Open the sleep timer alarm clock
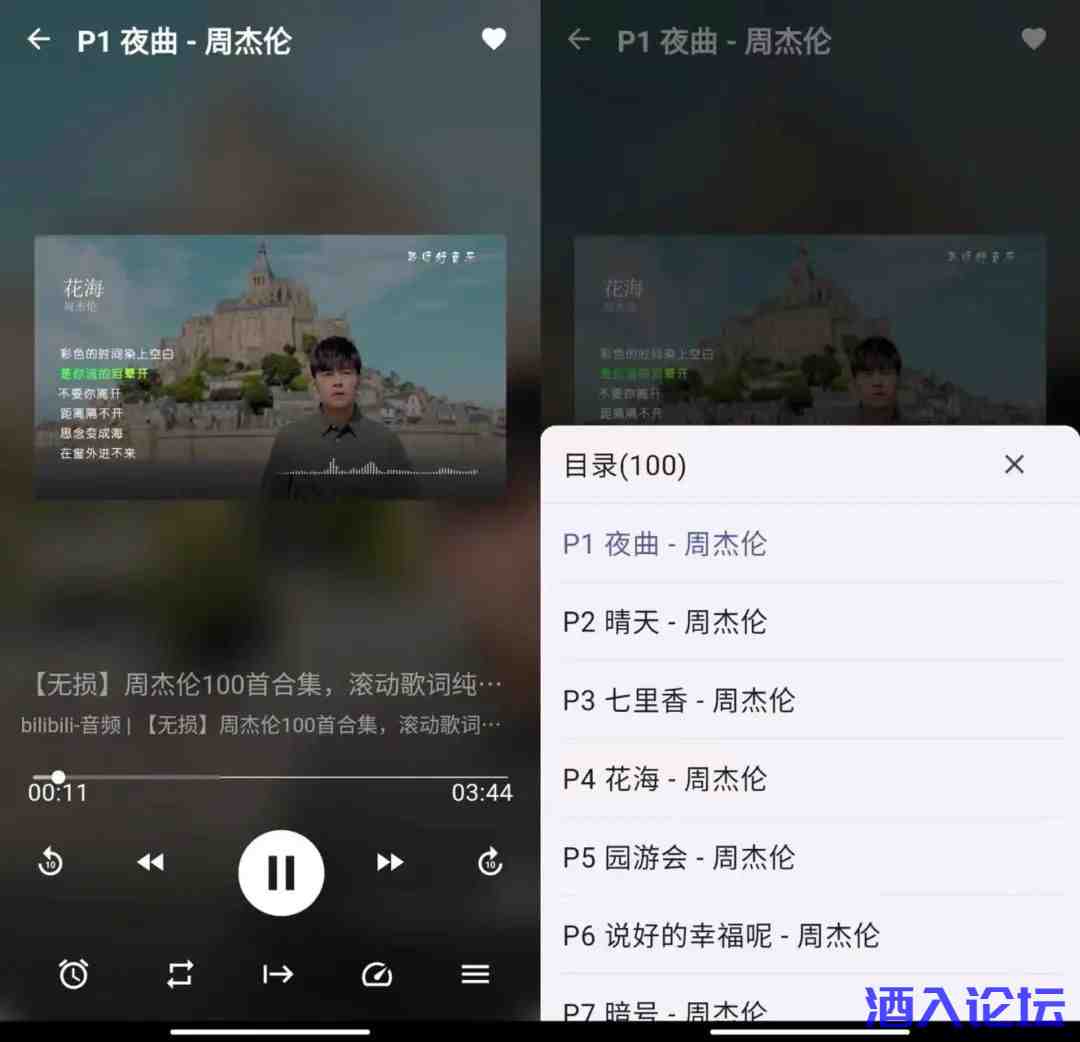1080x1042 pixels. pyautogui.click(x=73, y=974)
